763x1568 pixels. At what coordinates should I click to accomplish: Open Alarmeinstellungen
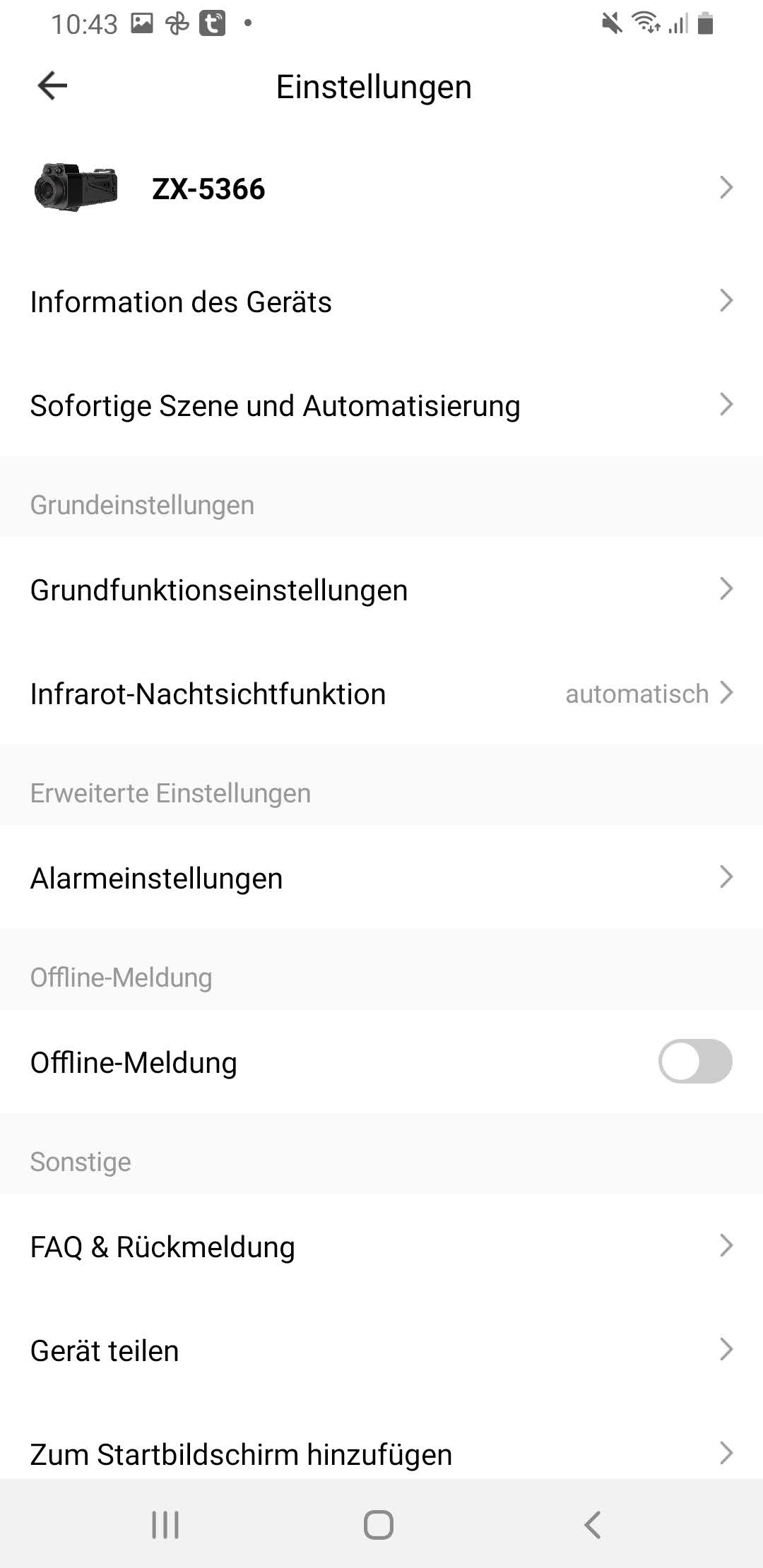click(381, 878)
